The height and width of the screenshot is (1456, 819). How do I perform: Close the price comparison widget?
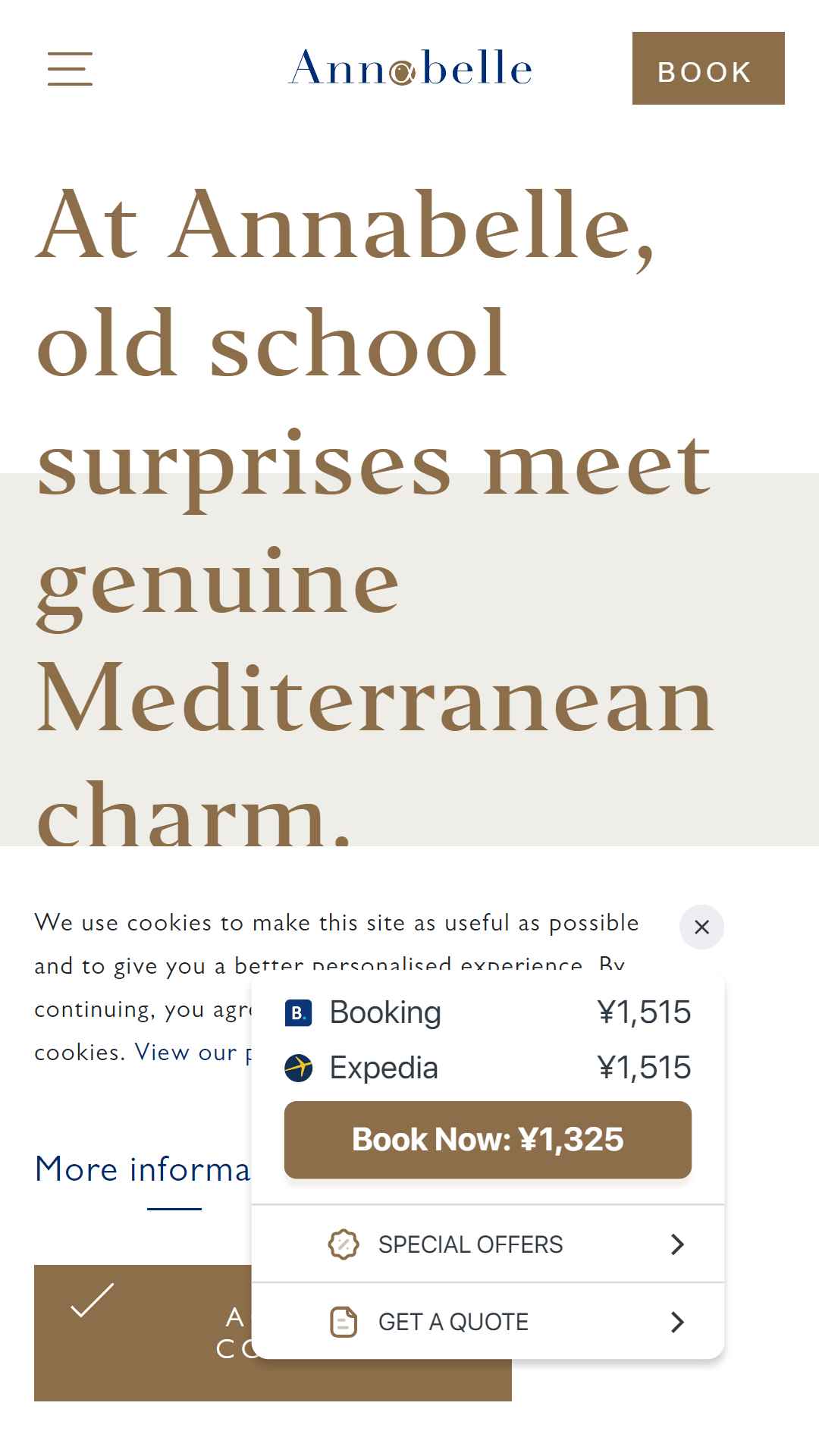coord(701,927)
